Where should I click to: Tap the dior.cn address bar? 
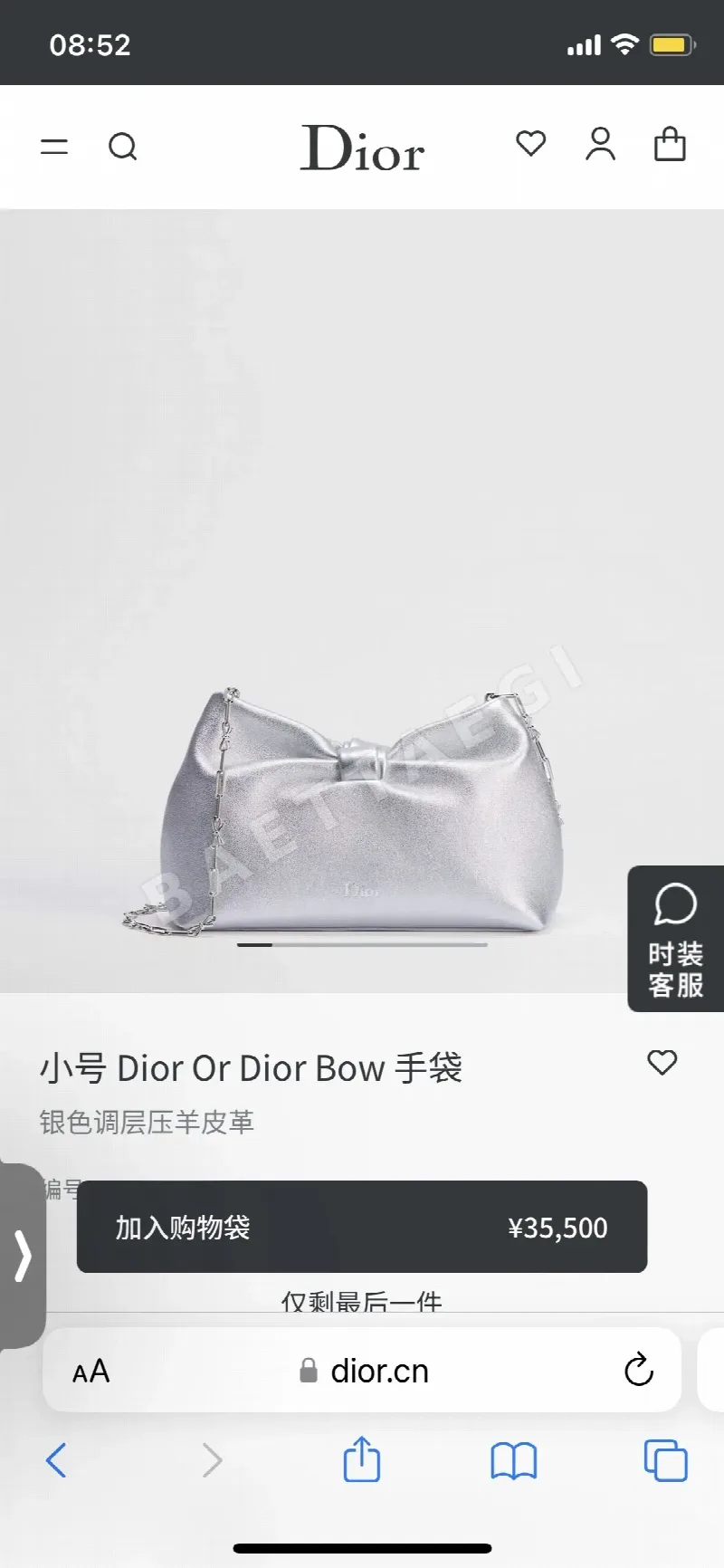click(x=365, y=1371)
